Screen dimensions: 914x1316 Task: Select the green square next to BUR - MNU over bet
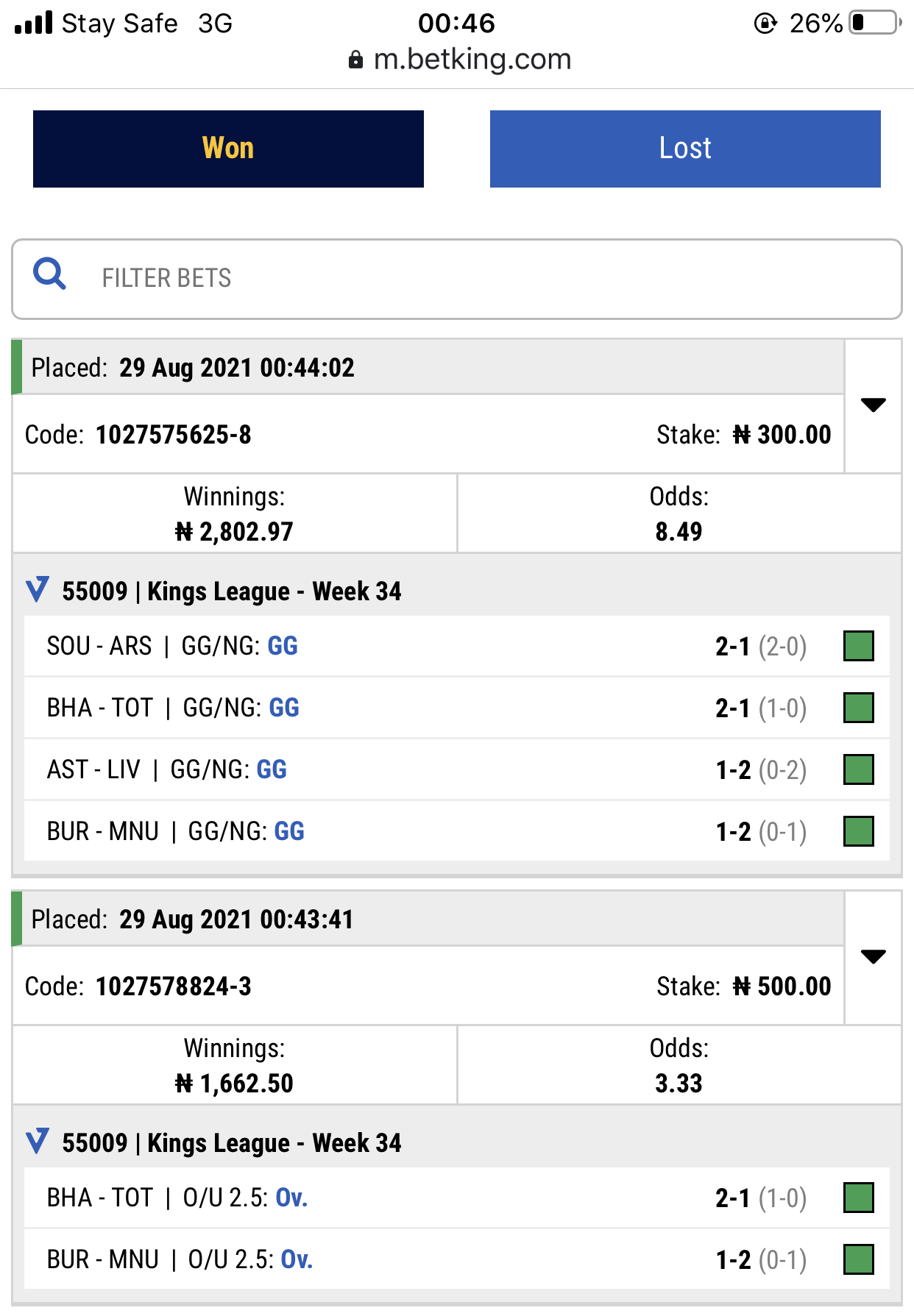click(858, 1259)
